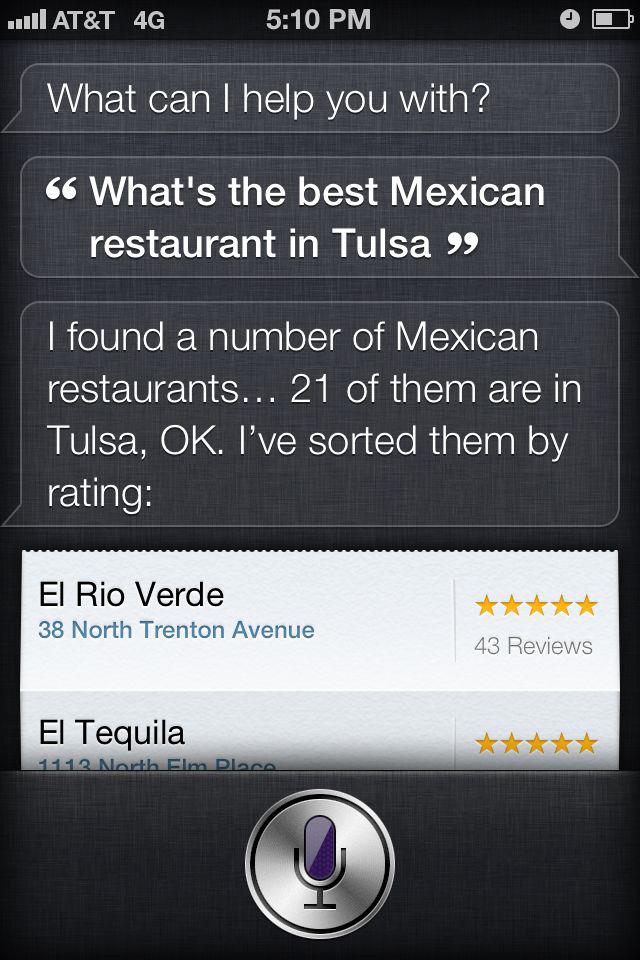
Task: Open the El Rio Verde restaurant result
Action: (236, 612)
